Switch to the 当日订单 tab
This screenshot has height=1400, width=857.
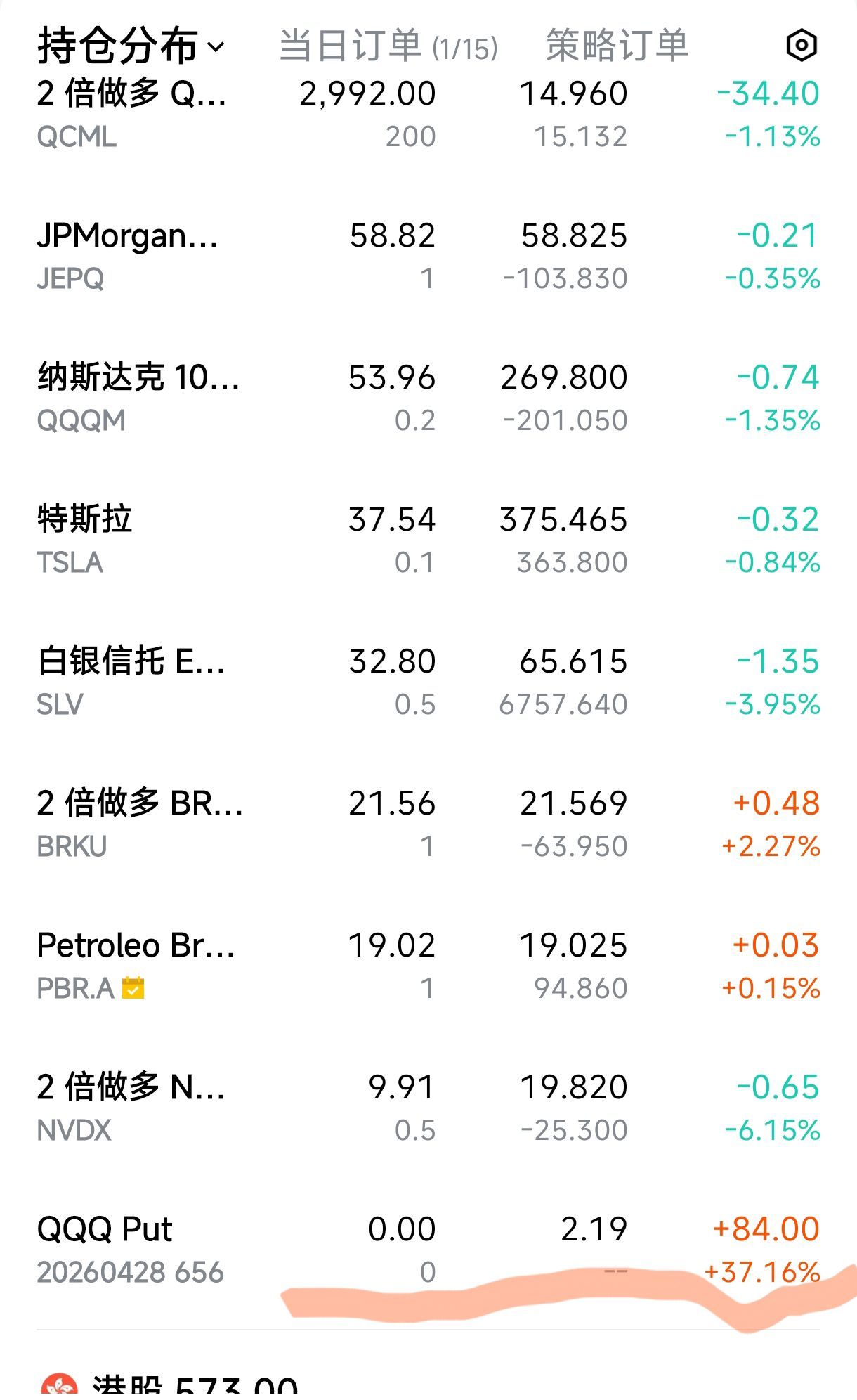[388, 46]
